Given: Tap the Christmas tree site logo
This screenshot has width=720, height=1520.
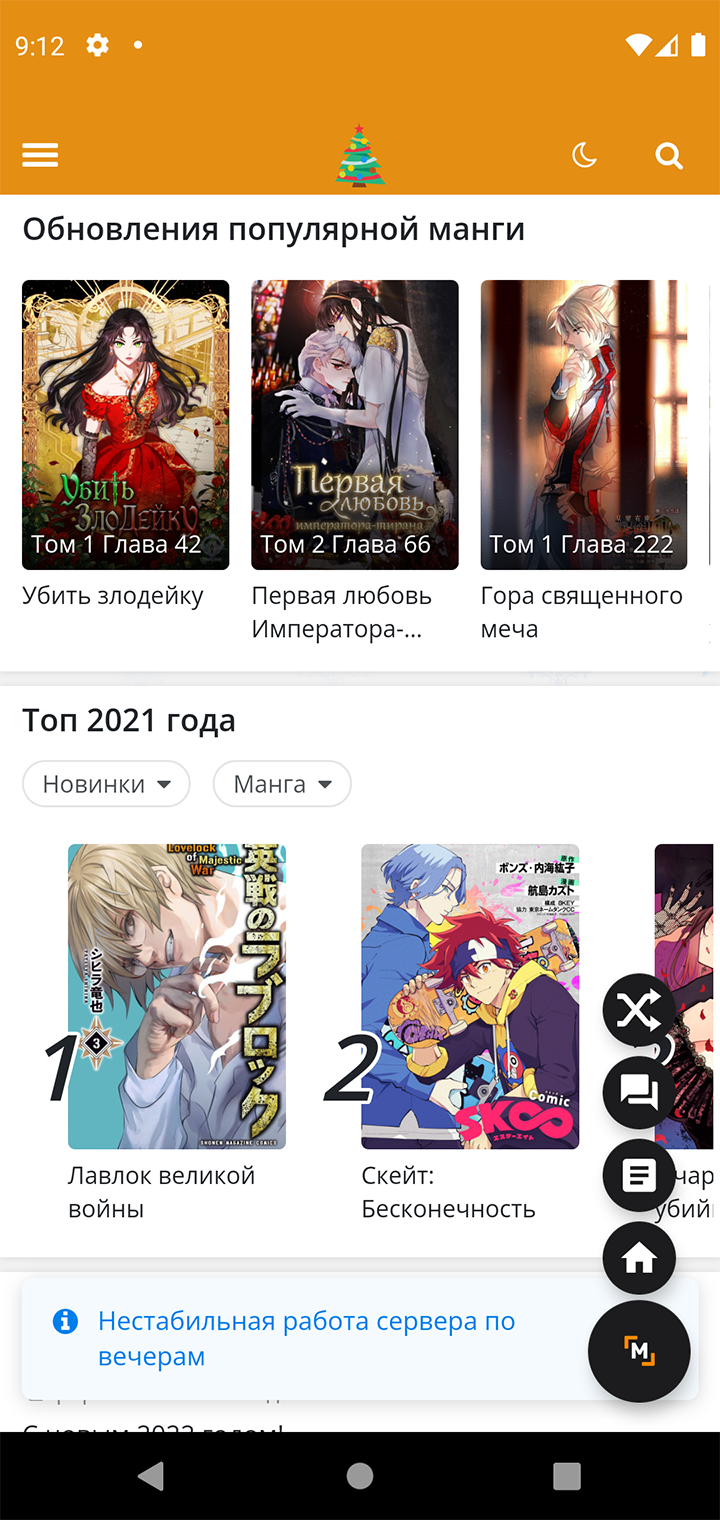Looking at the screenshot, I should pyautogui.click(x=360, y=155).
